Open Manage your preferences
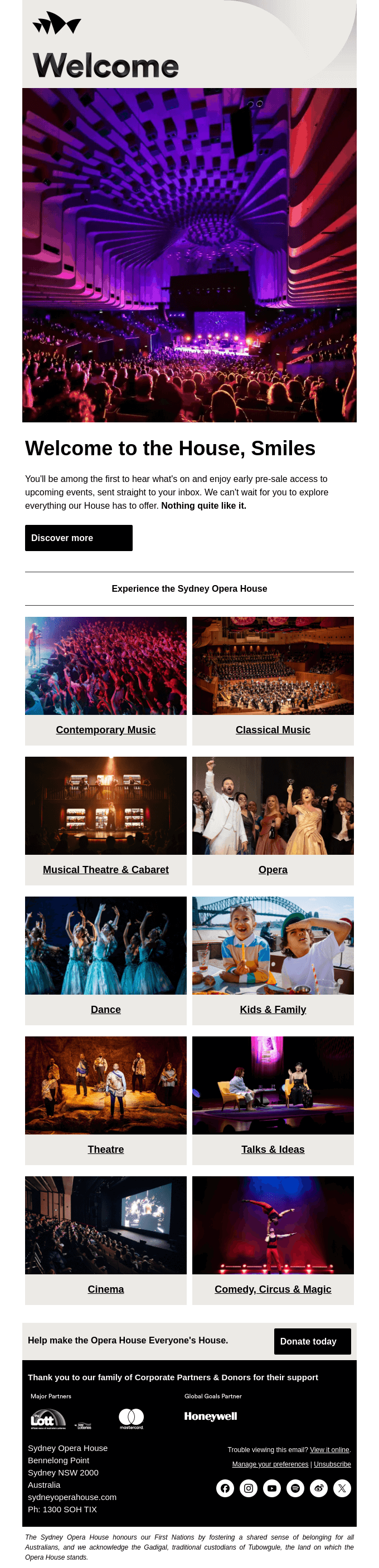 270,1464
